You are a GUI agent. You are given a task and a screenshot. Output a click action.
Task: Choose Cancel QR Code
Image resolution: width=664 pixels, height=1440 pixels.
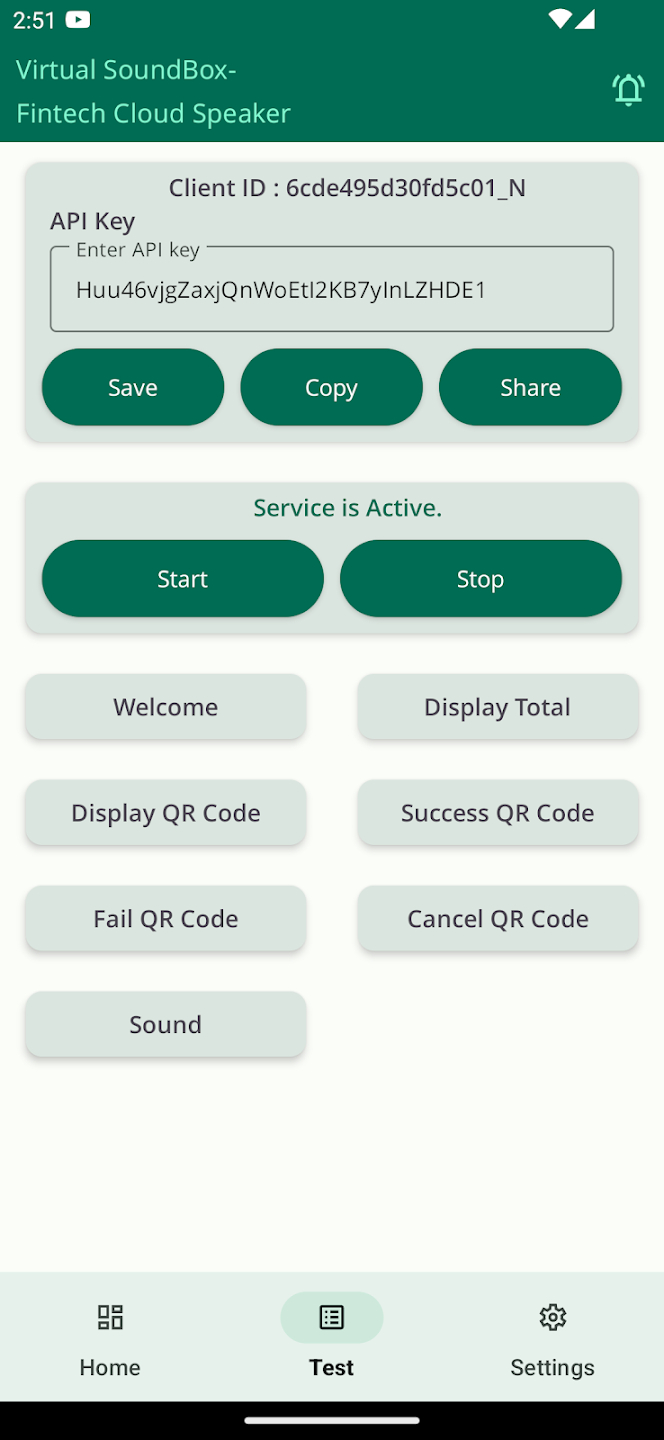pyautogui.click(x=498, y=918)
